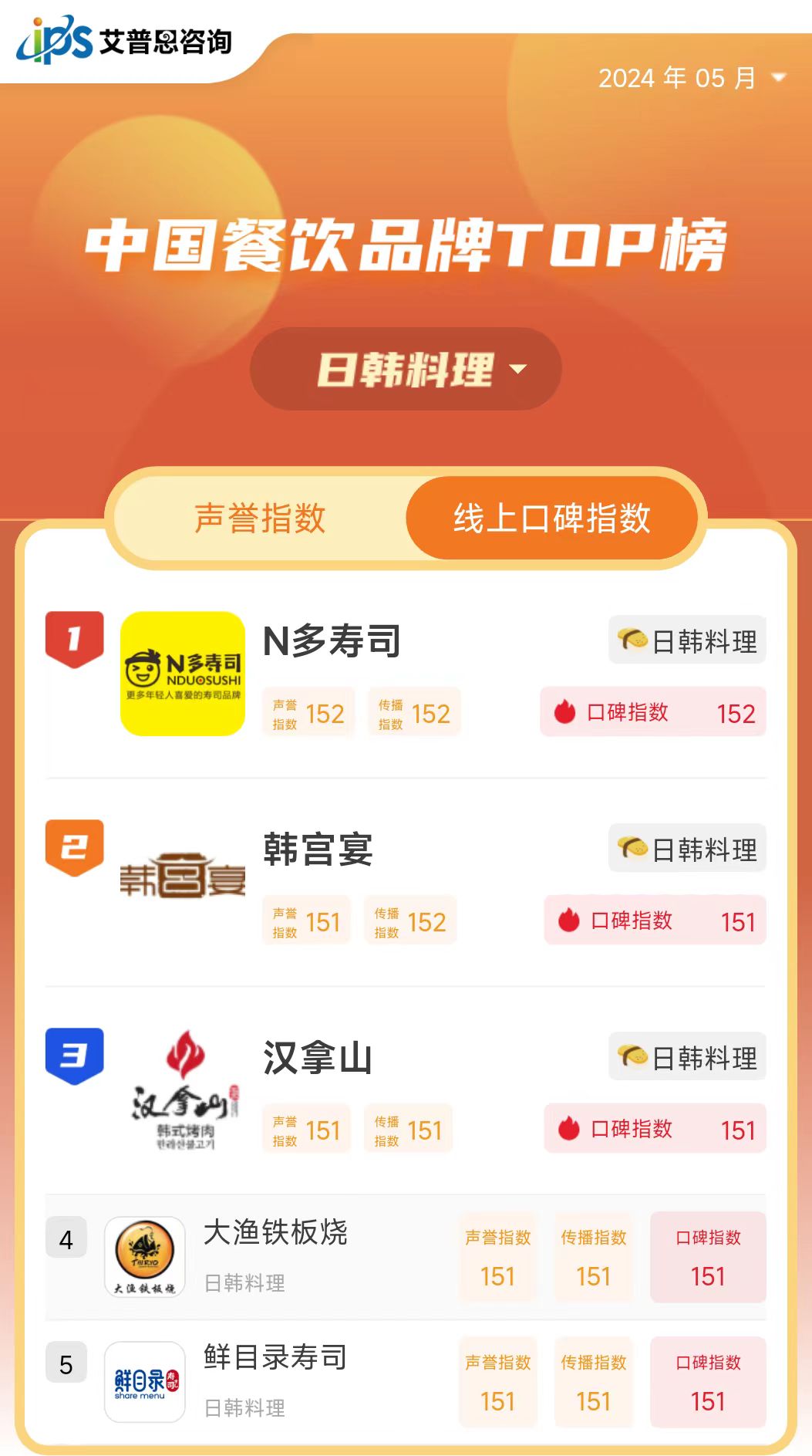Switch to the 声誉指数 tab

(260, 518)
